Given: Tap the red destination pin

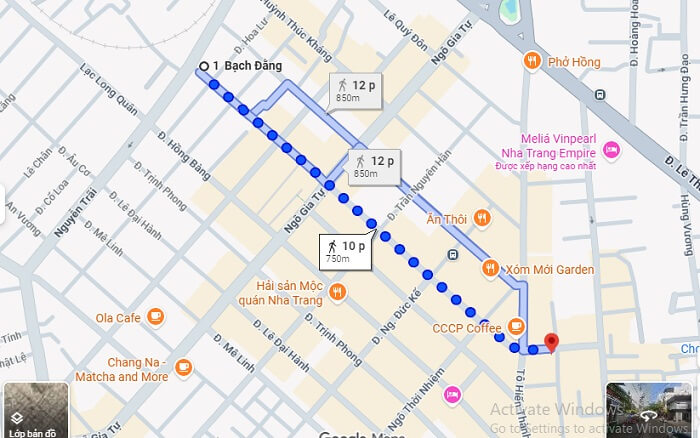Looking at the screenshot, I should 552,343.
